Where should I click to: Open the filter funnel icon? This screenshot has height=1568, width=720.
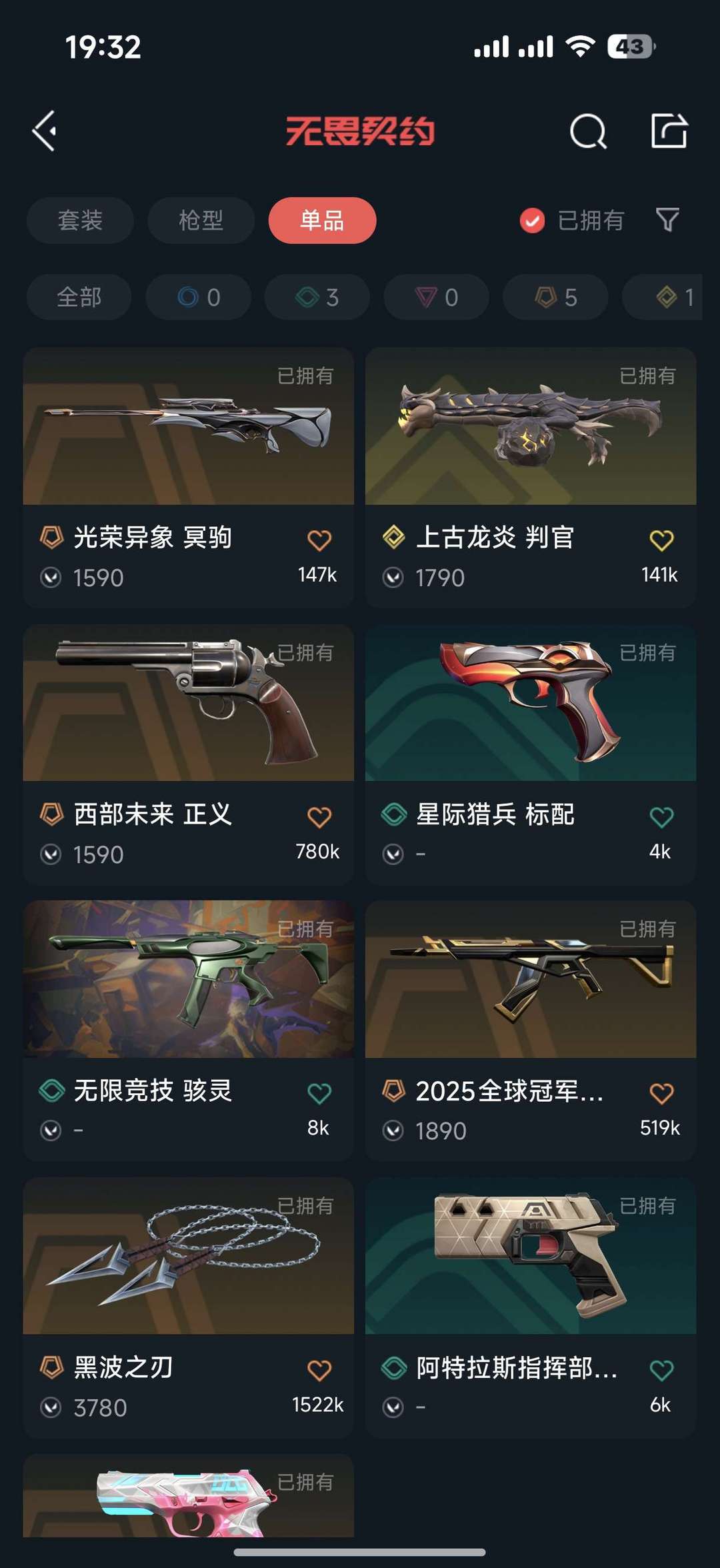(667, 220)
